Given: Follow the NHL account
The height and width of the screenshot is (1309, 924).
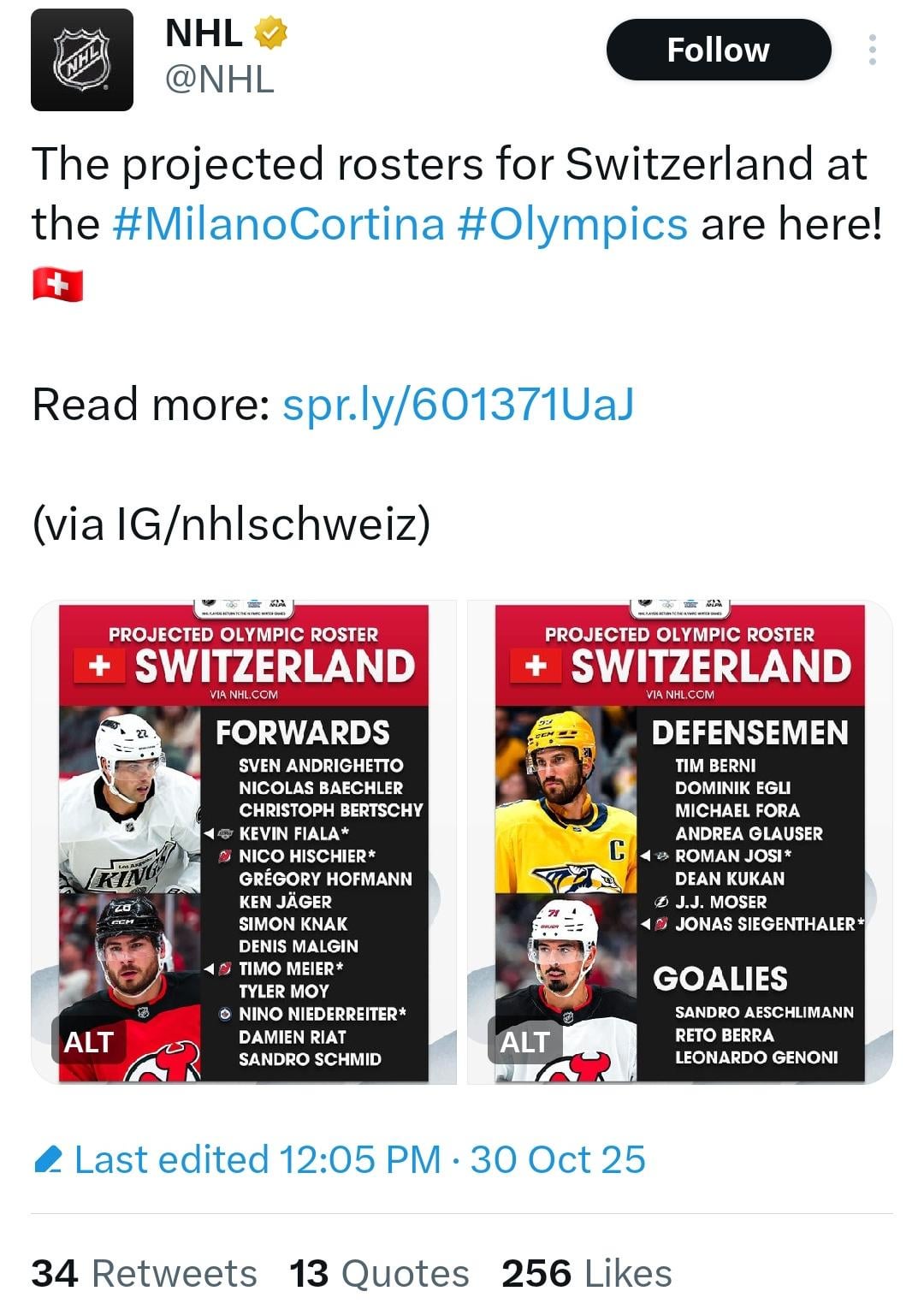Looking at the screenshot, I should [718, 50].
